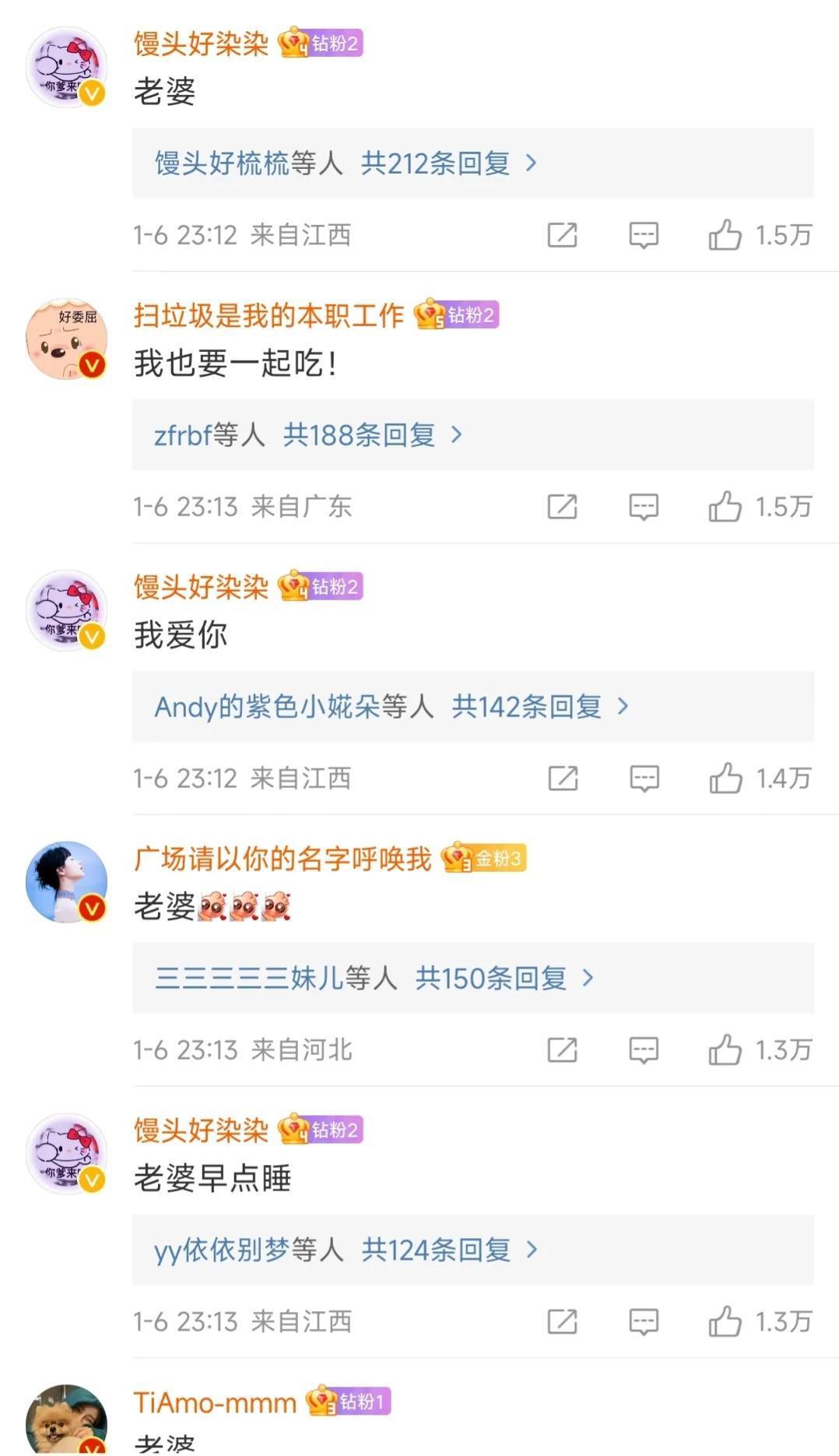This screenshot has height=1456, width=839.
Task: Share the comment 我也要一起吃!
Action: [562, 506]
